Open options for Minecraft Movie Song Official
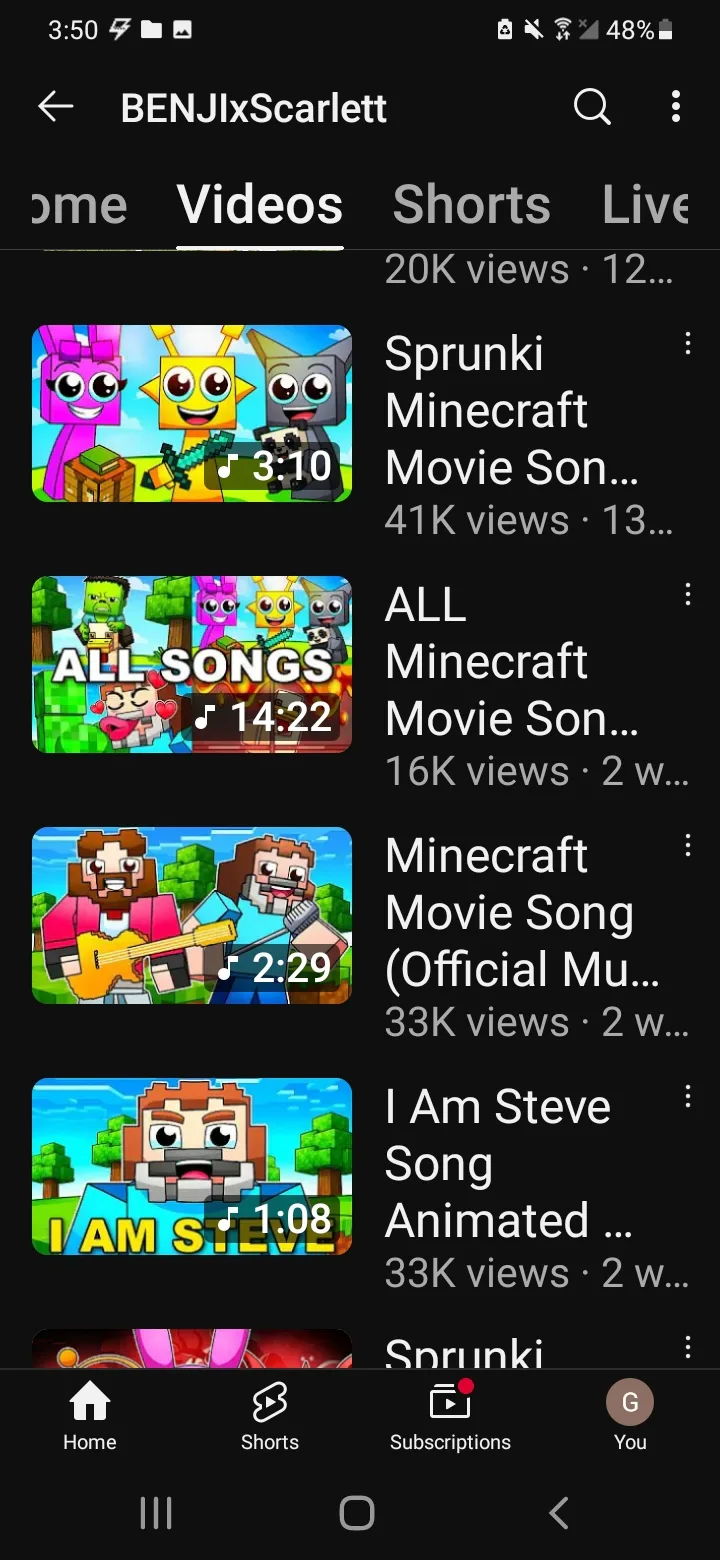This screenshot has width=720, height=1560. click(x=688, y=847)
